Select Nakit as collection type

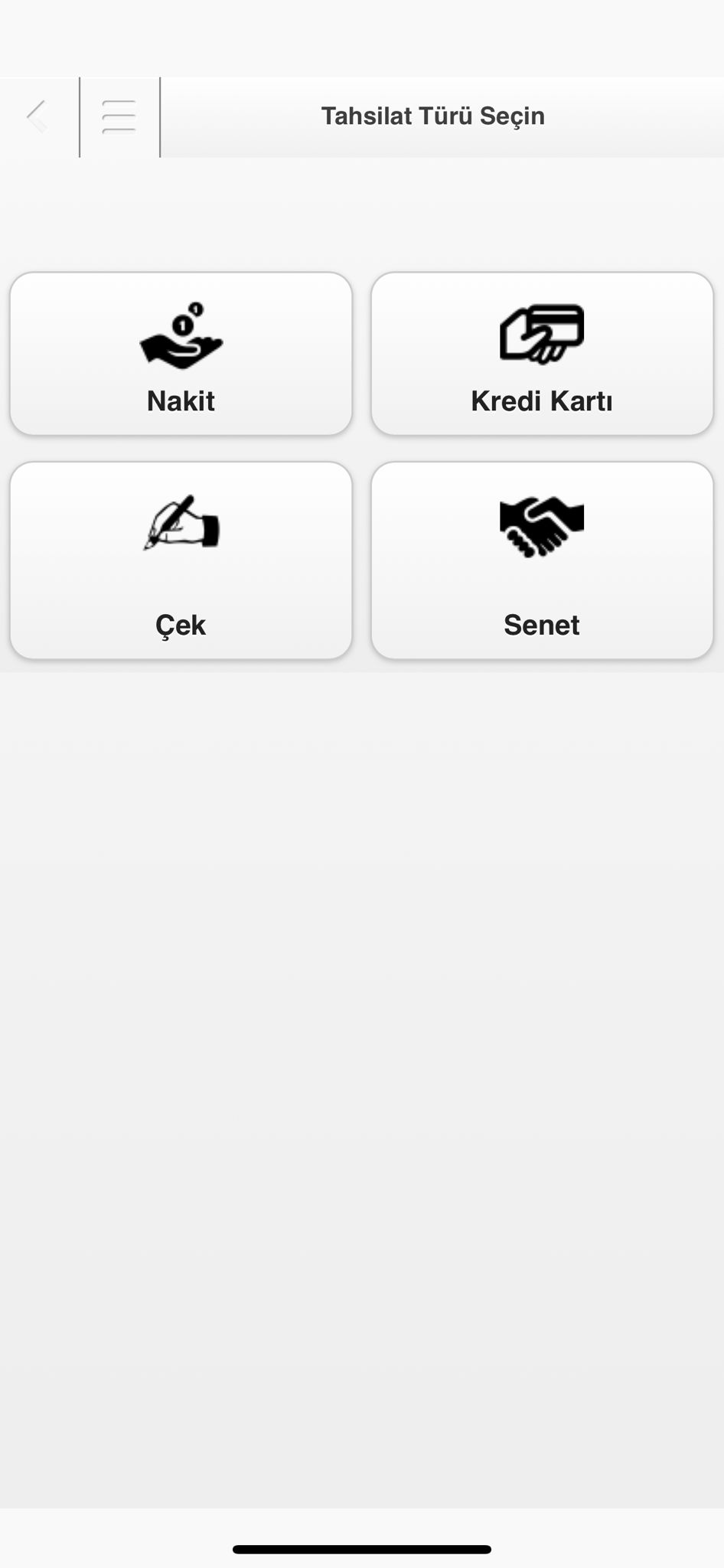[181, 354]
